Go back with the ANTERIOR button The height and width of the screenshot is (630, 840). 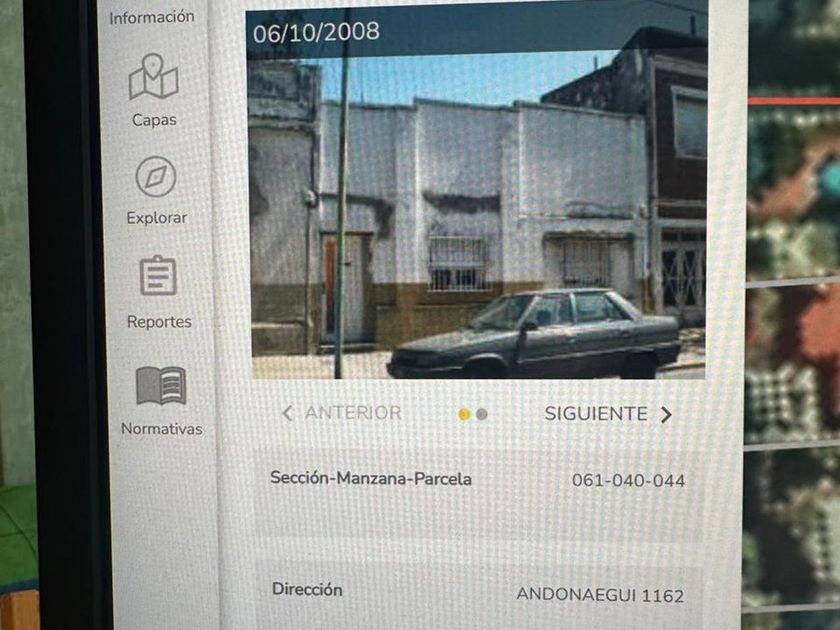click(341, 413)
